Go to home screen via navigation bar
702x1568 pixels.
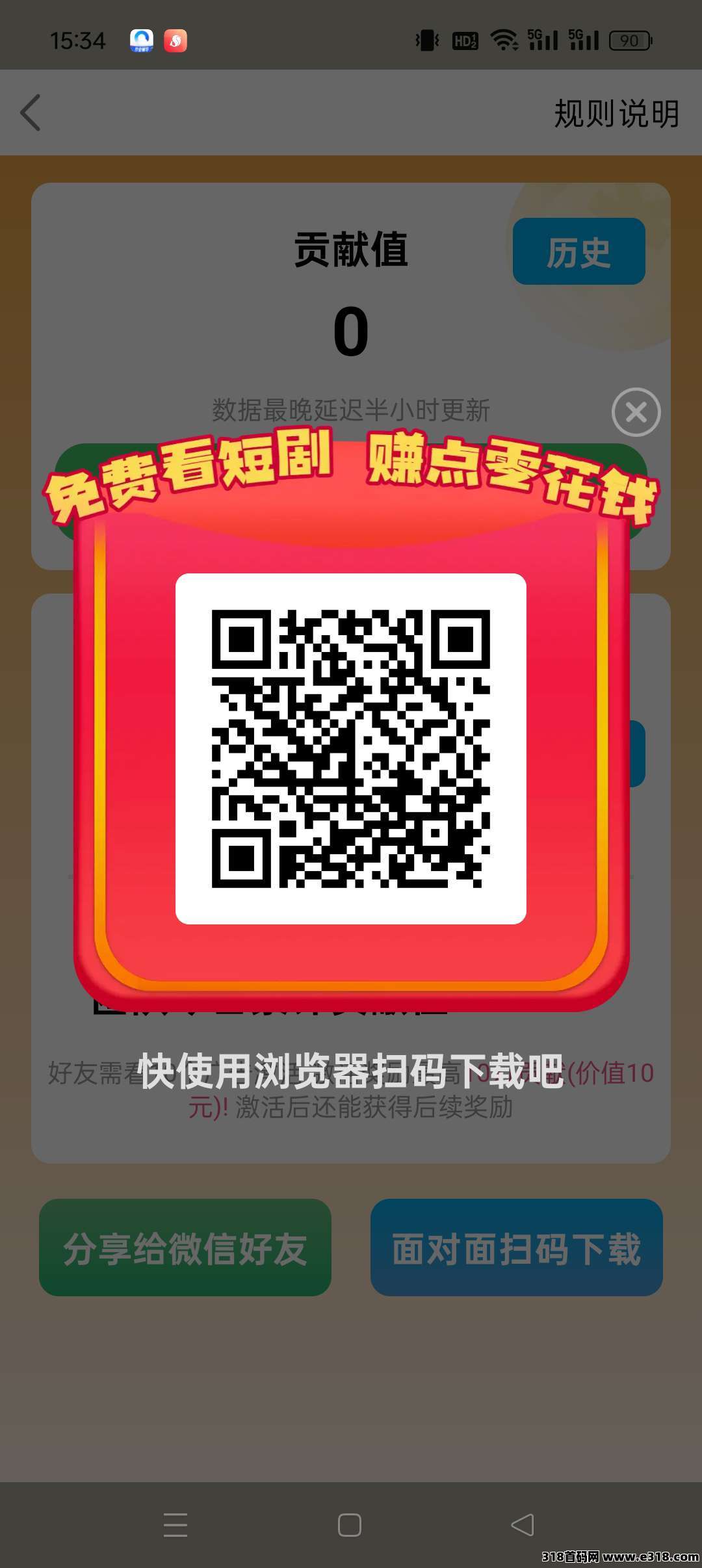350,1525
